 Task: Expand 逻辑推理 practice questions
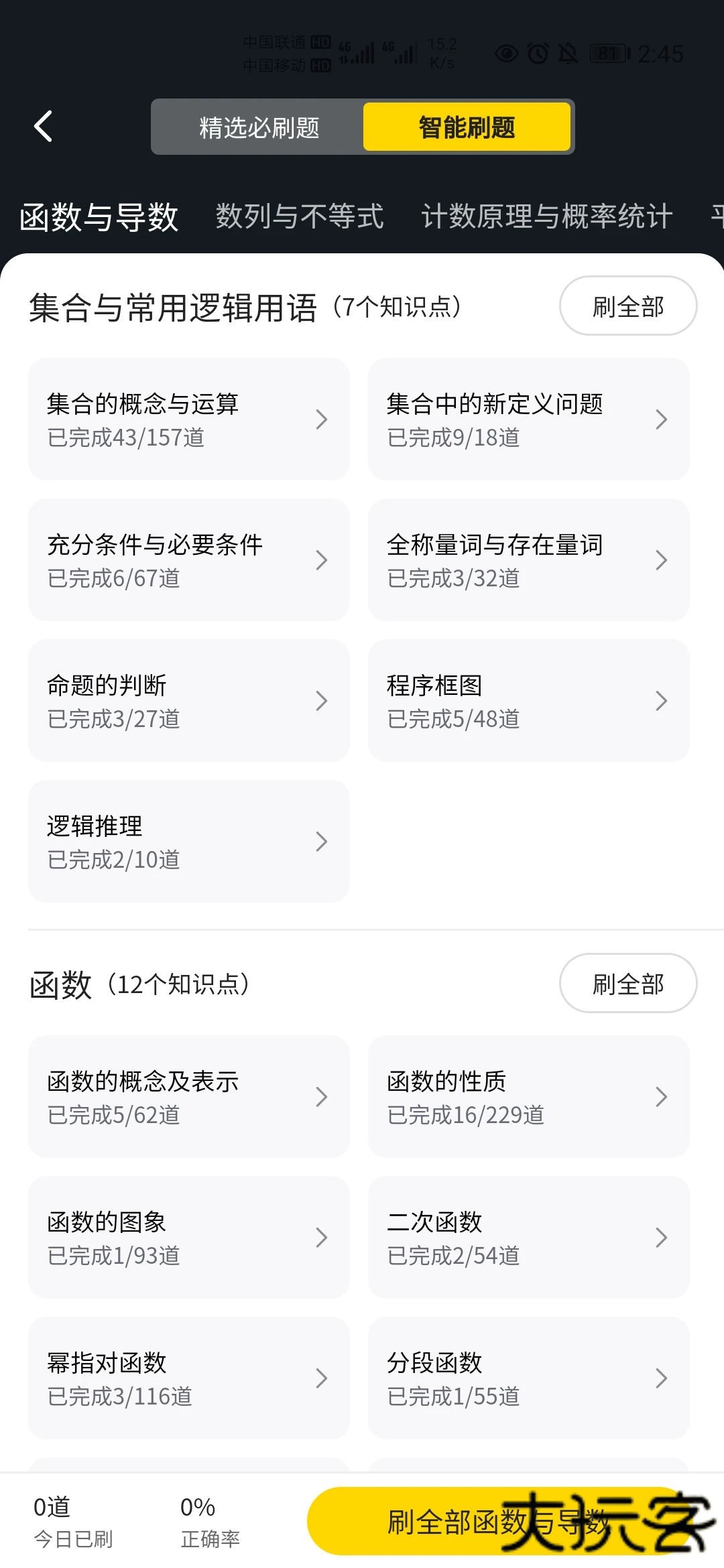coord(188,842)
